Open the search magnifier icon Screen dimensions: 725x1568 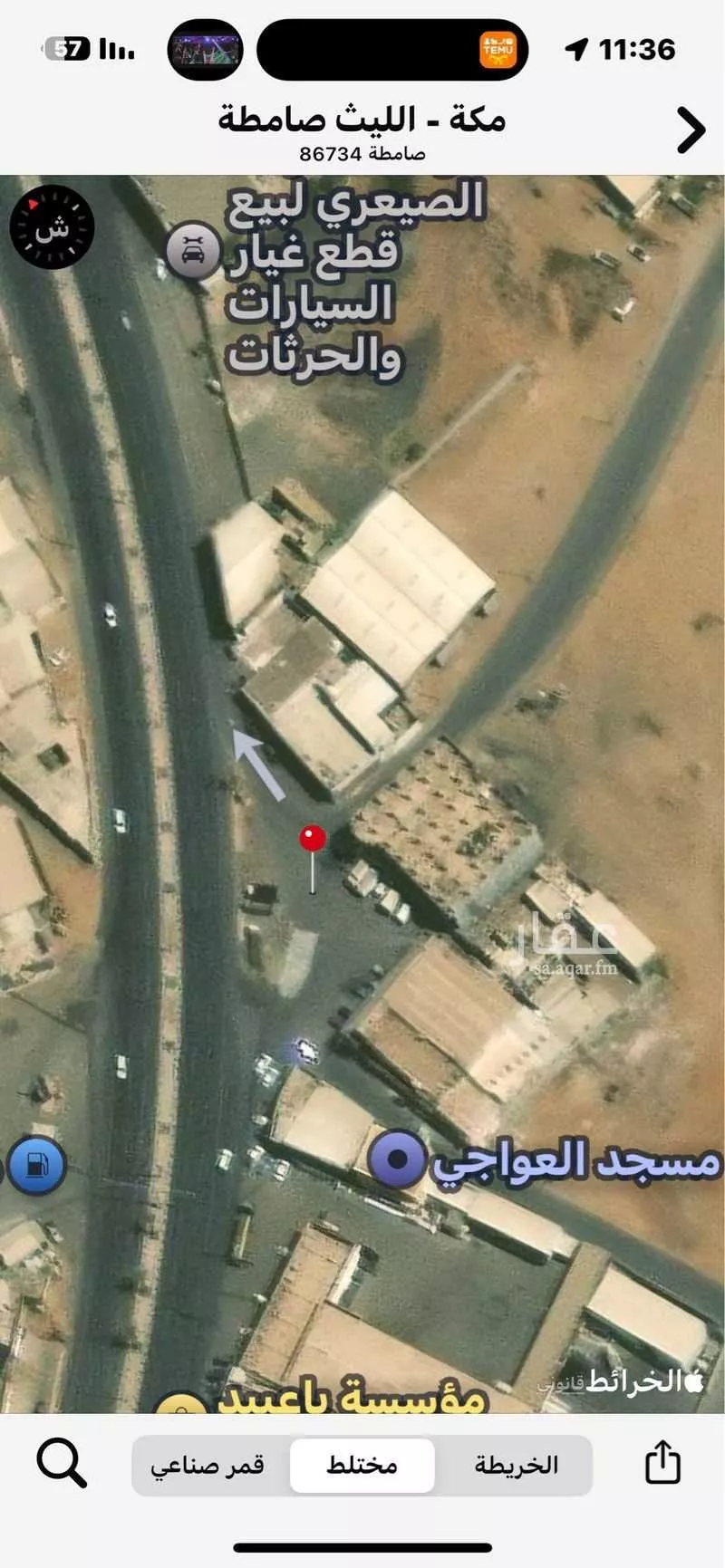tap(62, 1464)
